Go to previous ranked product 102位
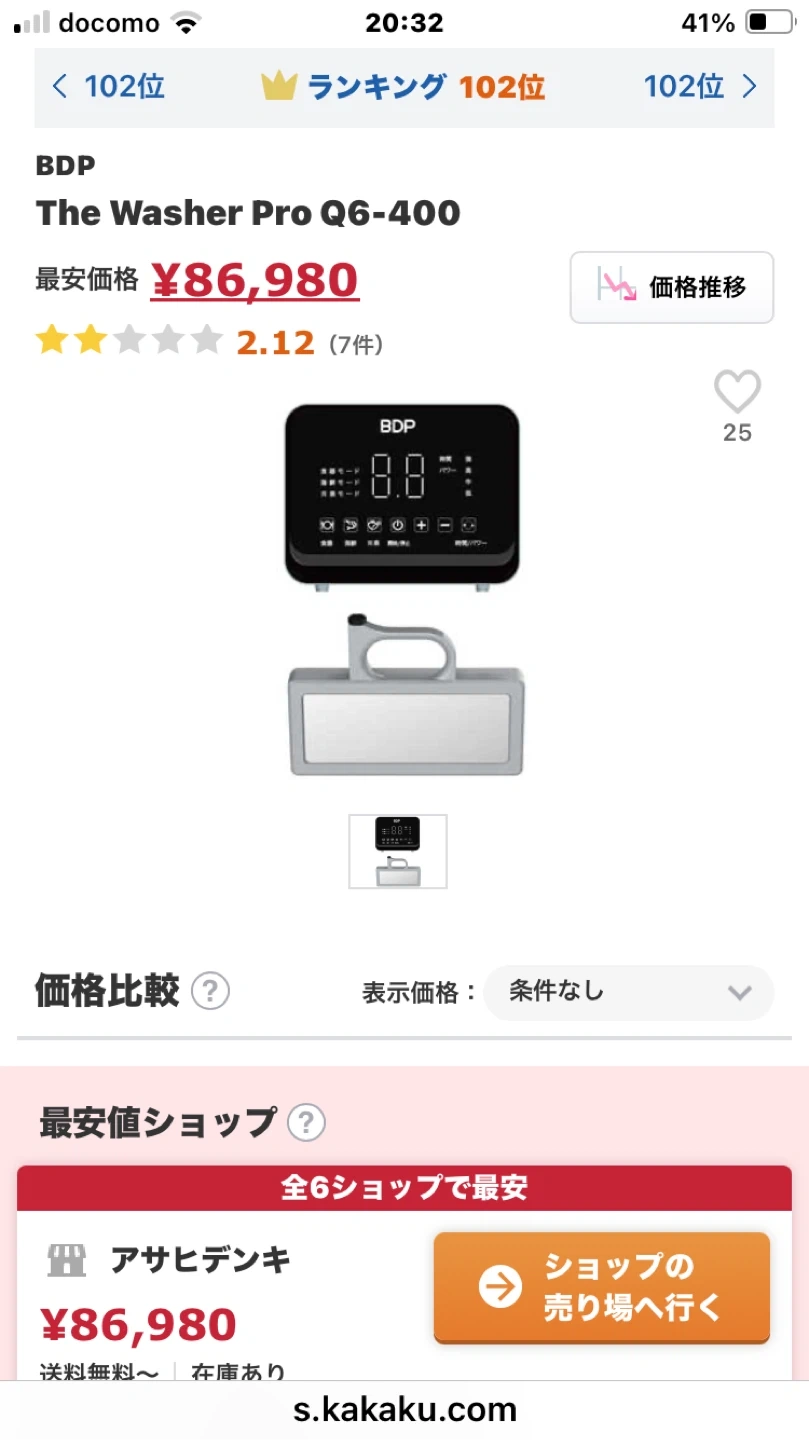809x1440 pixels. click(108, 87)
